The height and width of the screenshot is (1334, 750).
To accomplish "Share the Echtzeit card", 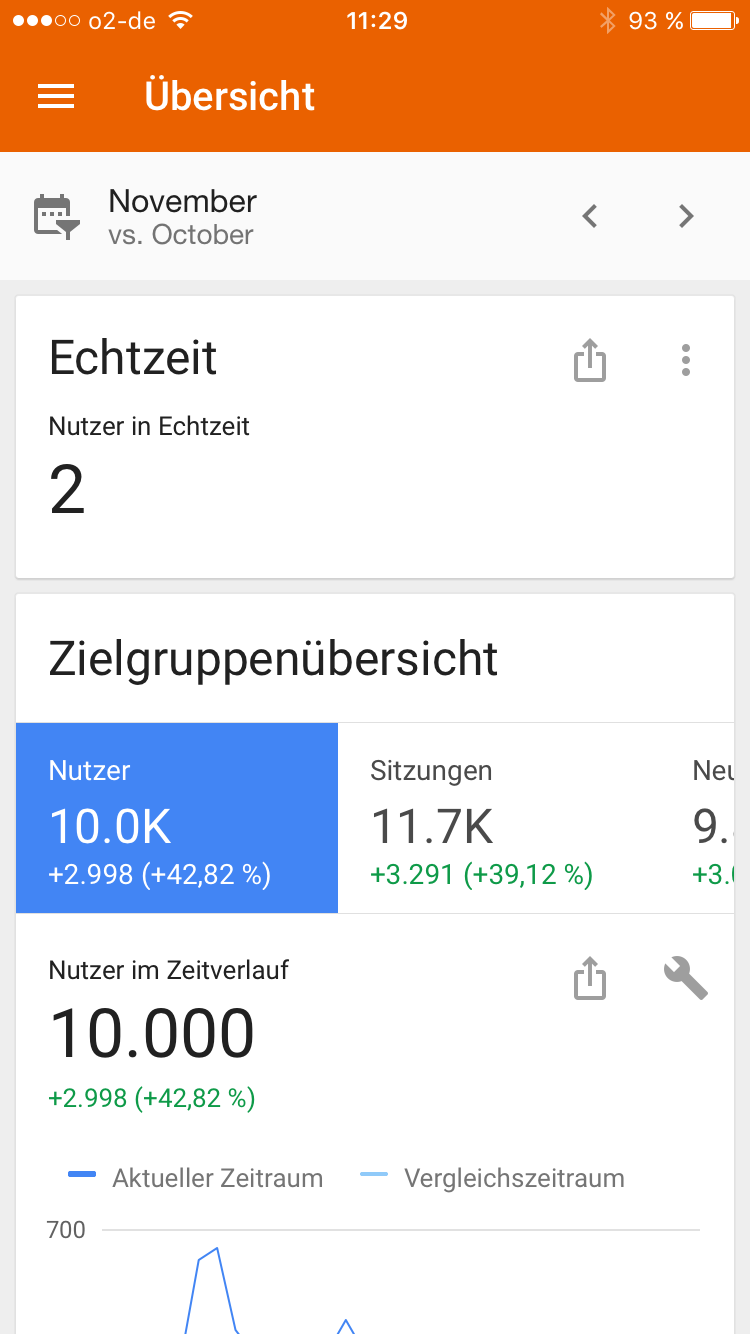I will point(590,360).
